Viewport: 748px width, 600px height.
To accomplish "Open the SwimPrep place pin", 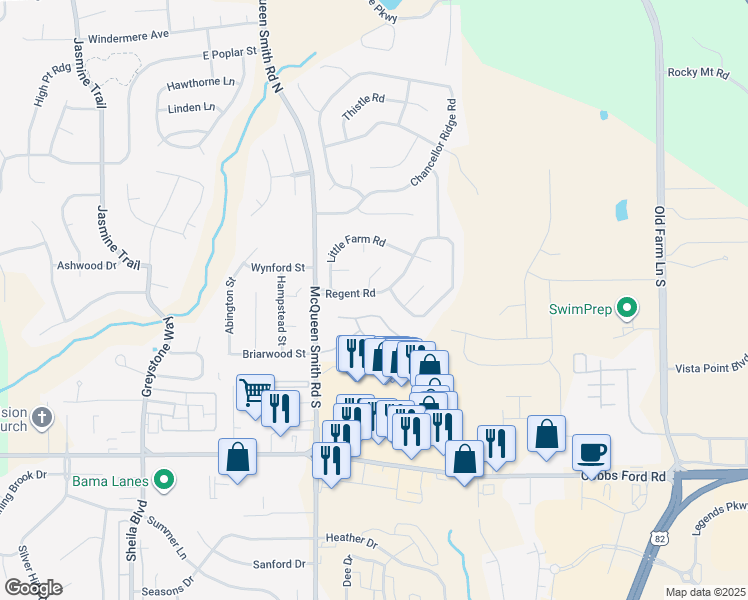I will pyautogui.click(x=627, y=309).
